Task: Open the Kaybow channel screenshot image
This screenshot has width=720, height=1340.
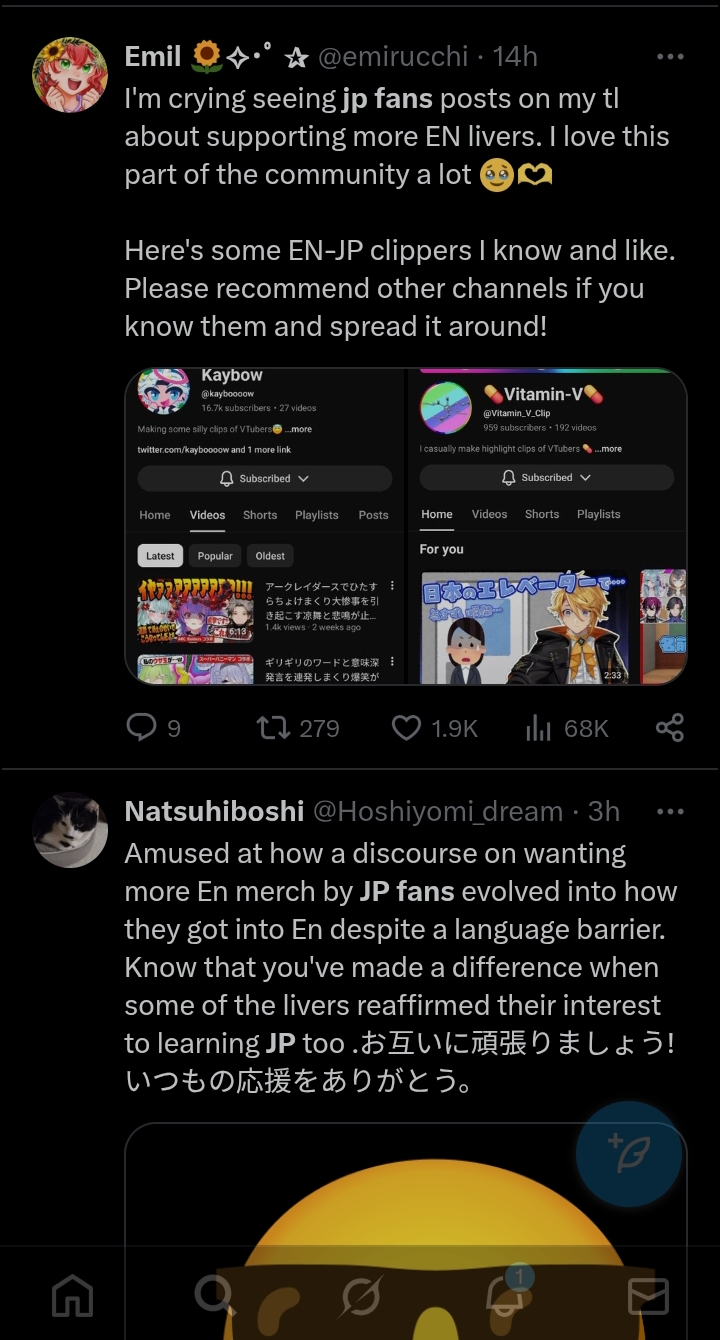Action: 265,526
